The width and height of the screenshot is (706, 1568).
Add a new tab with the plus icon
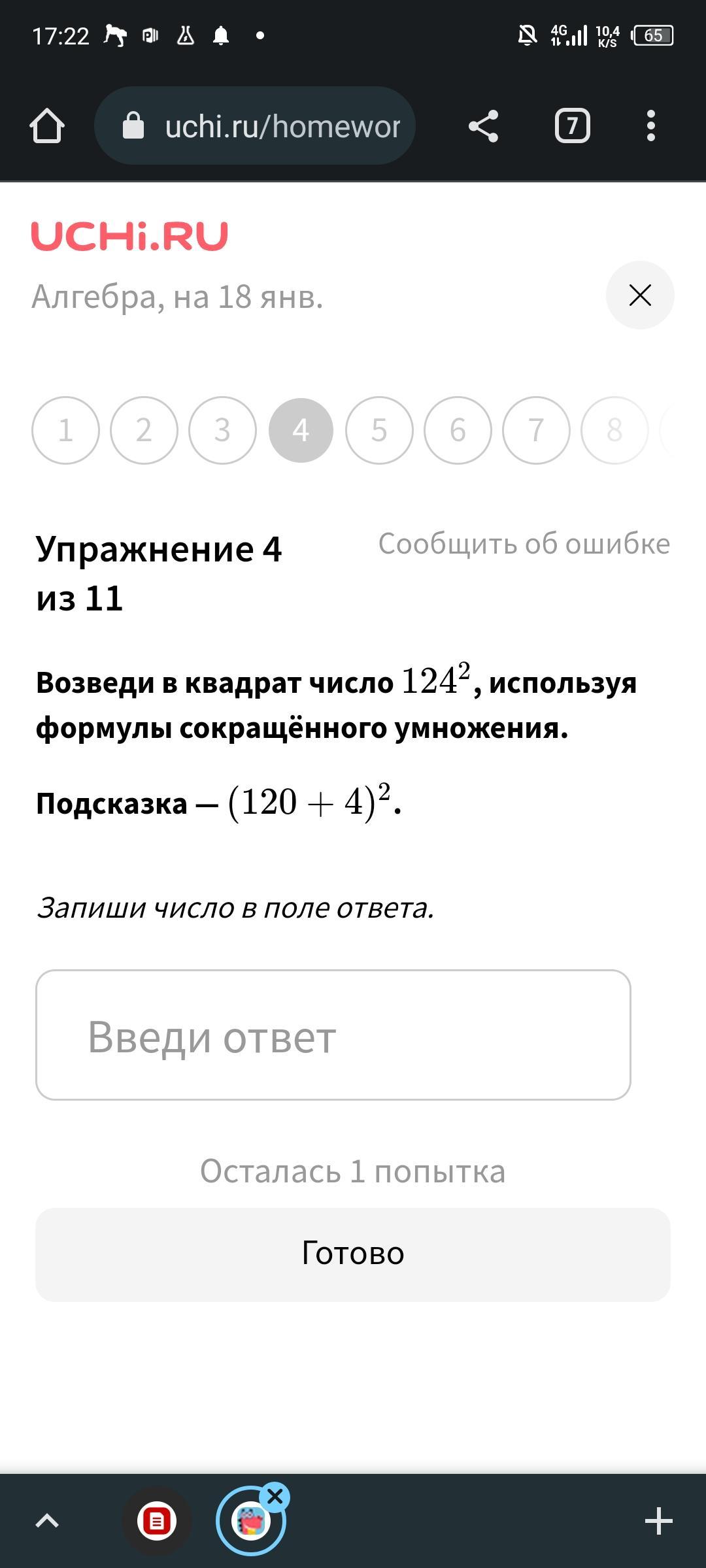tap(658, 1521)
